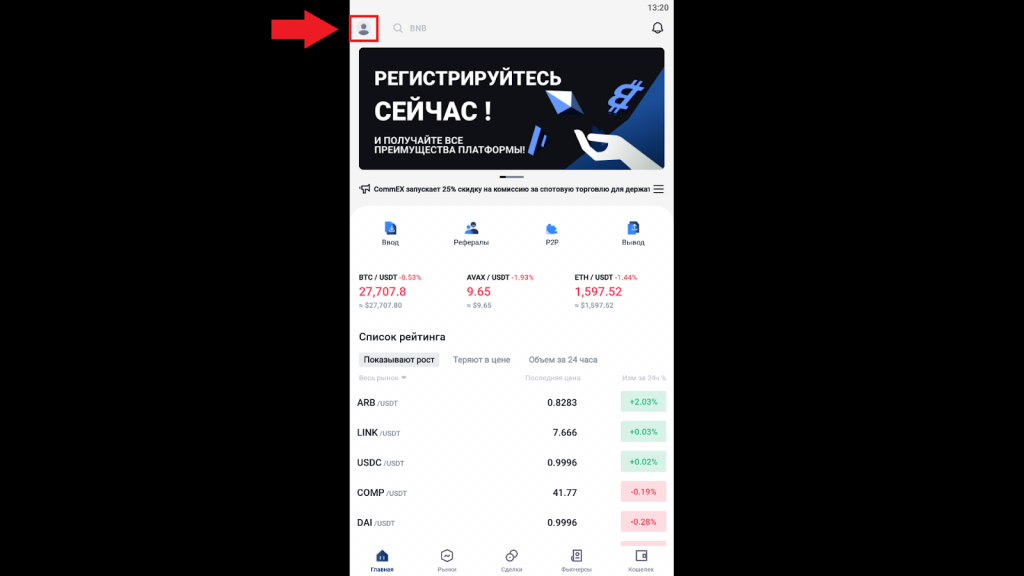Open Ввод deposit shortcut
The width and height of the screenshot is (1024, 576).
(x=390, y=234)
